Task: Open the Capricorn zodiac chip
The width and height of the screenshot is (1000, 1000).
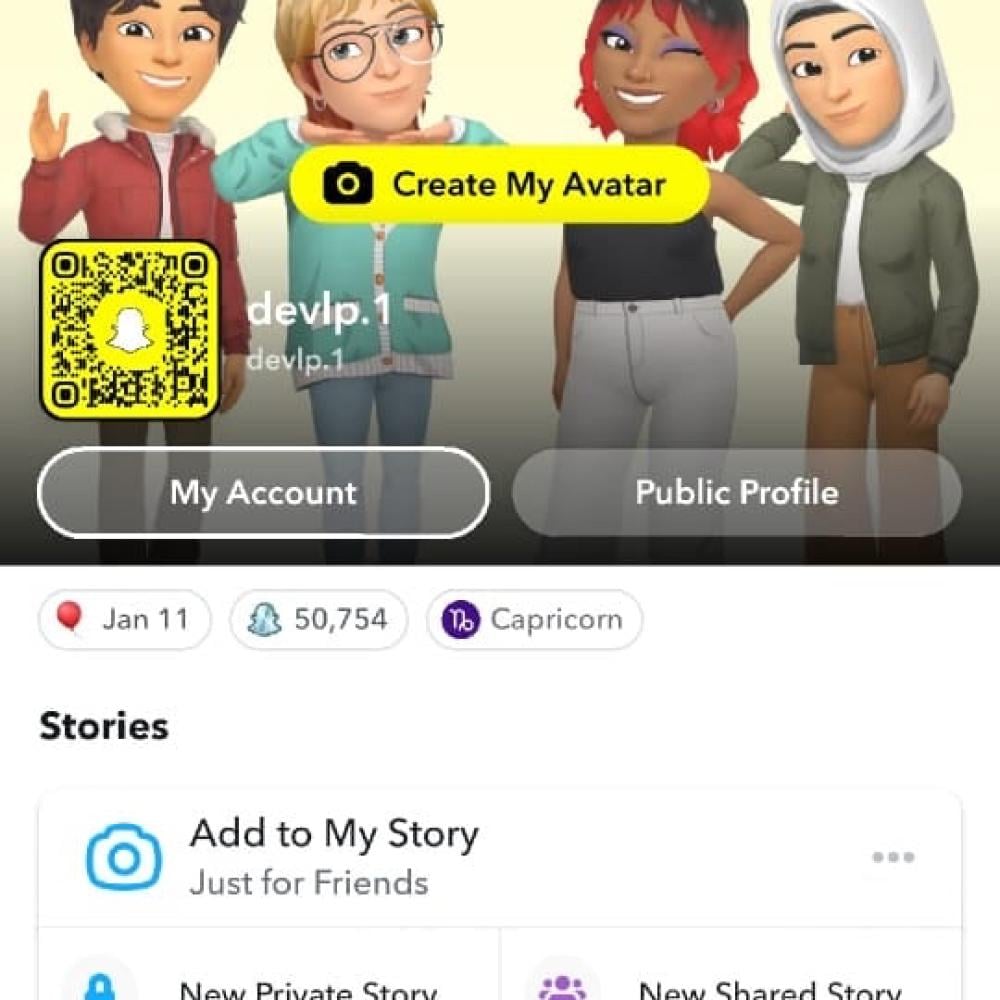Action: pyautogui.click(x=534, y=620)
